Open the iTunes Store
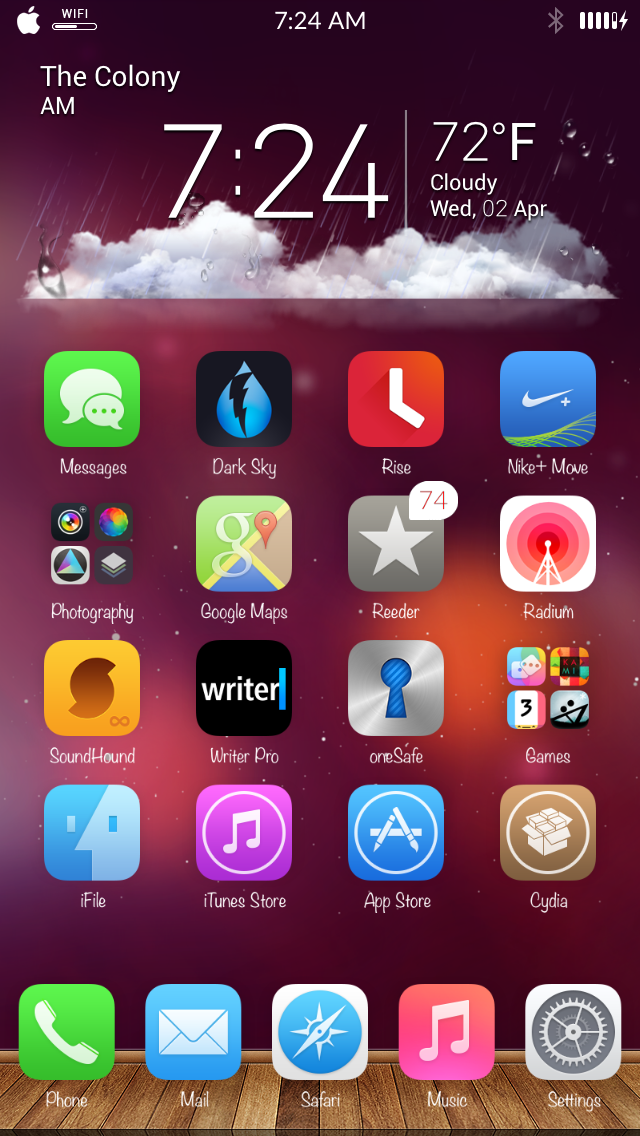 244,832
